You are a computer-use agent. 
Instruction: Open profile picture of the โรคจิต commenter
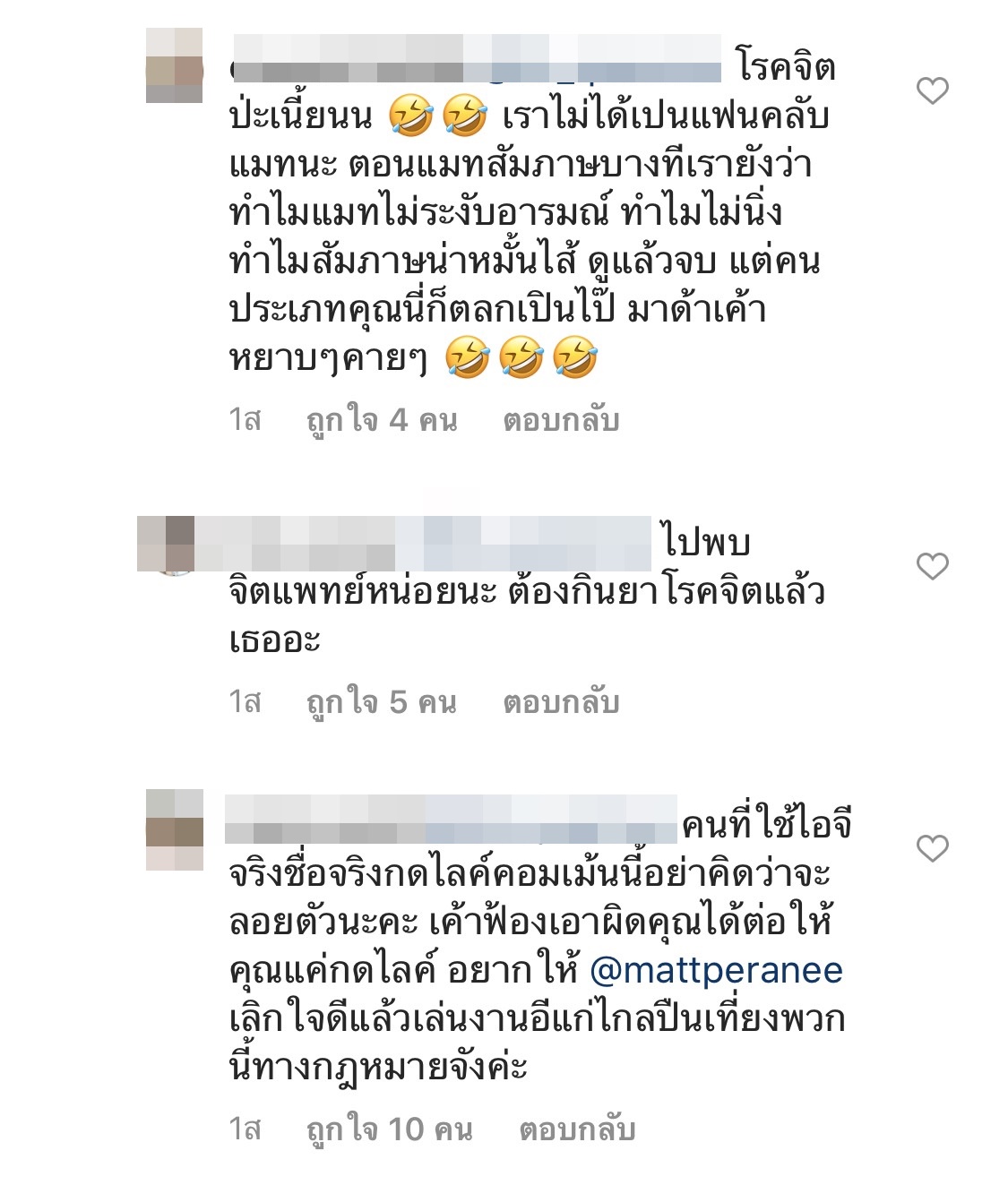(175, 65)
